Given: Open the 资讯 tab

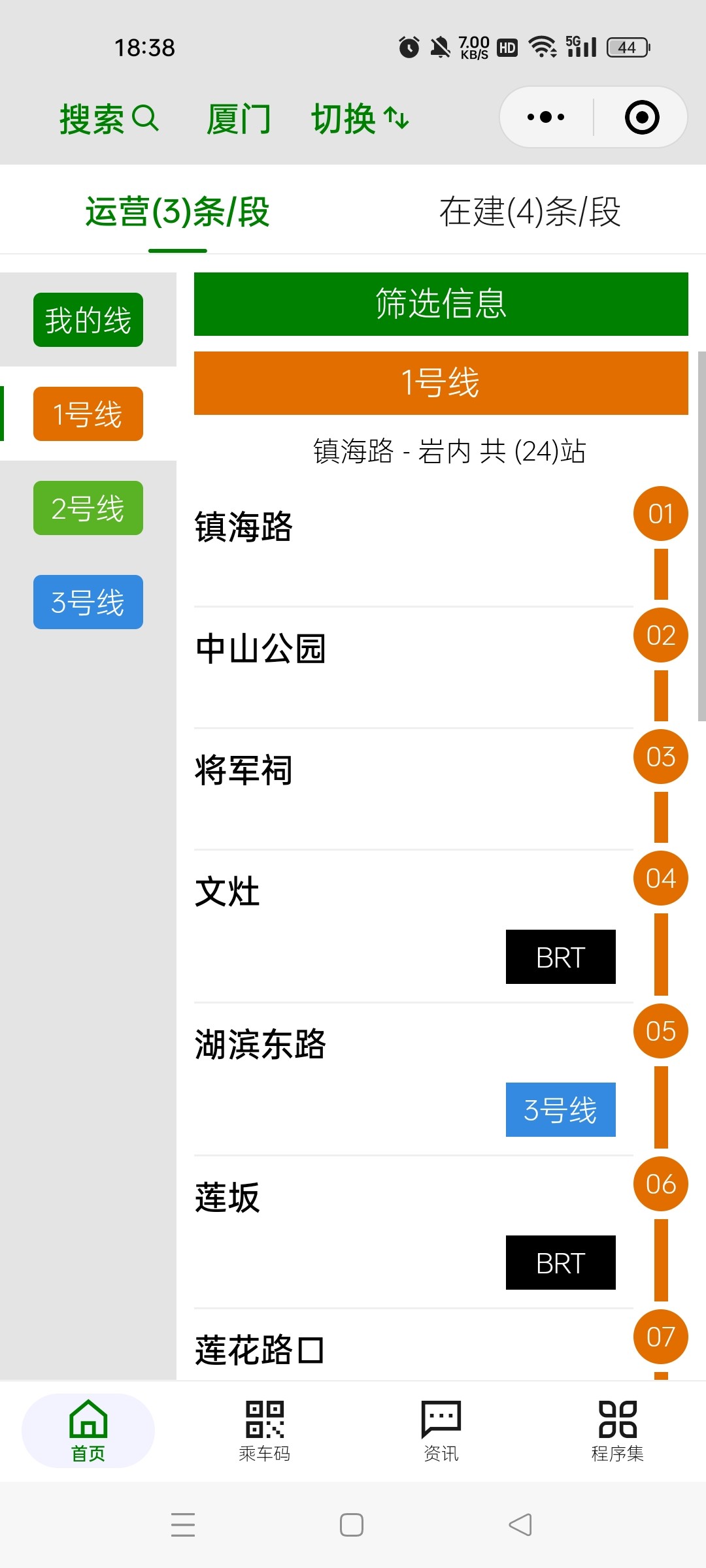Looking at the screenshot, I should [x=441, y=1431].
